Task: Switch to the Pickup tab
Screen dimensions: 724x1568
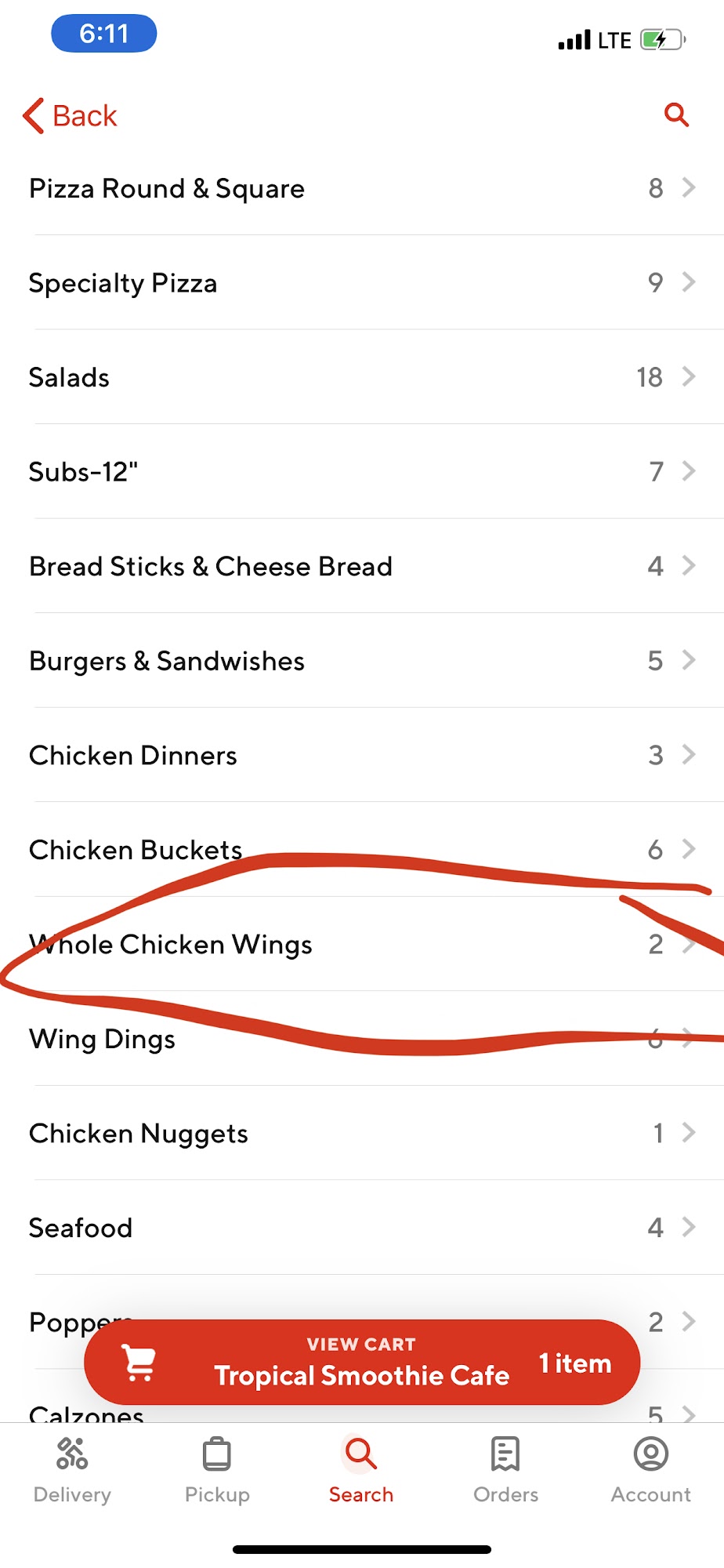Action: (217, 1470)
